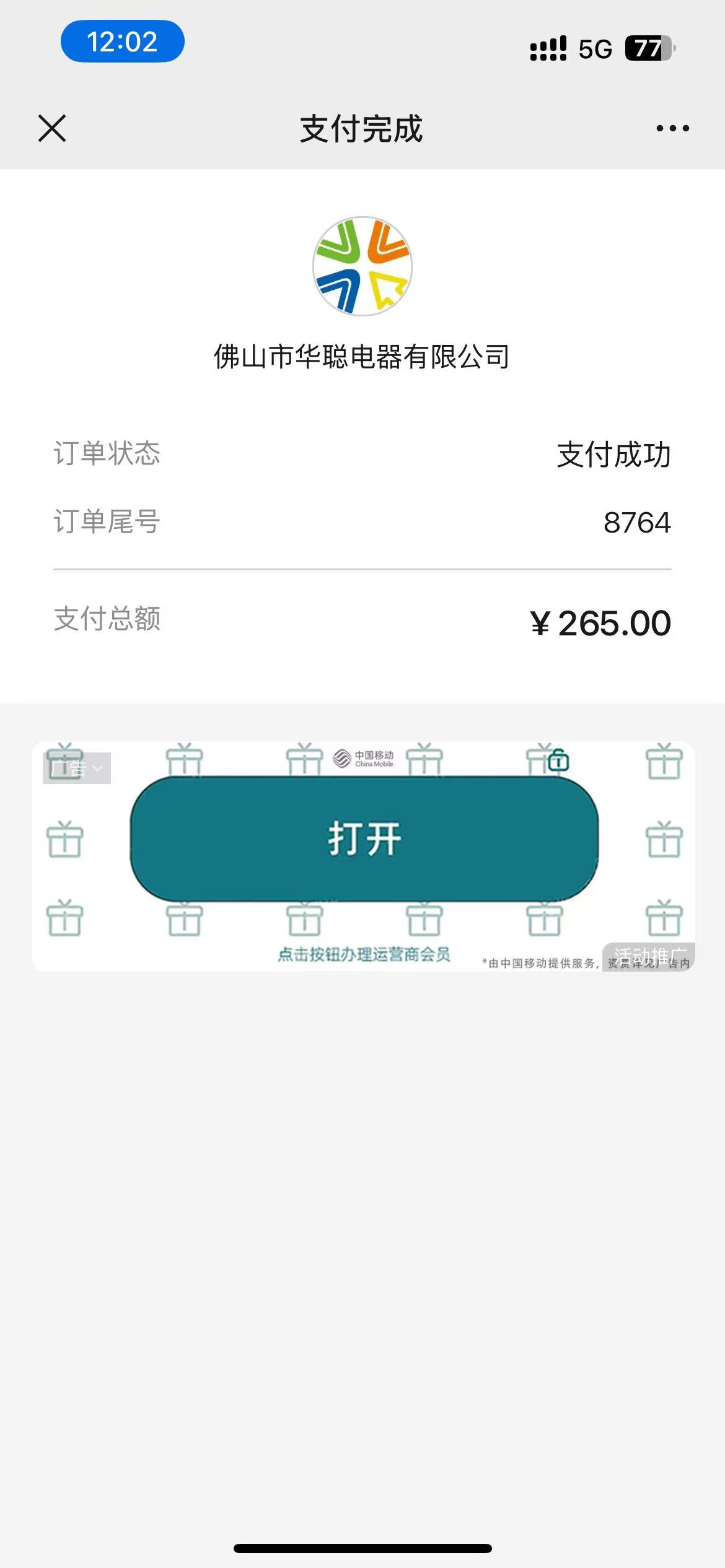Close the 支付完成 page
The width and height of the screenshot is (725, 1568).
click(x=52, y=128)
